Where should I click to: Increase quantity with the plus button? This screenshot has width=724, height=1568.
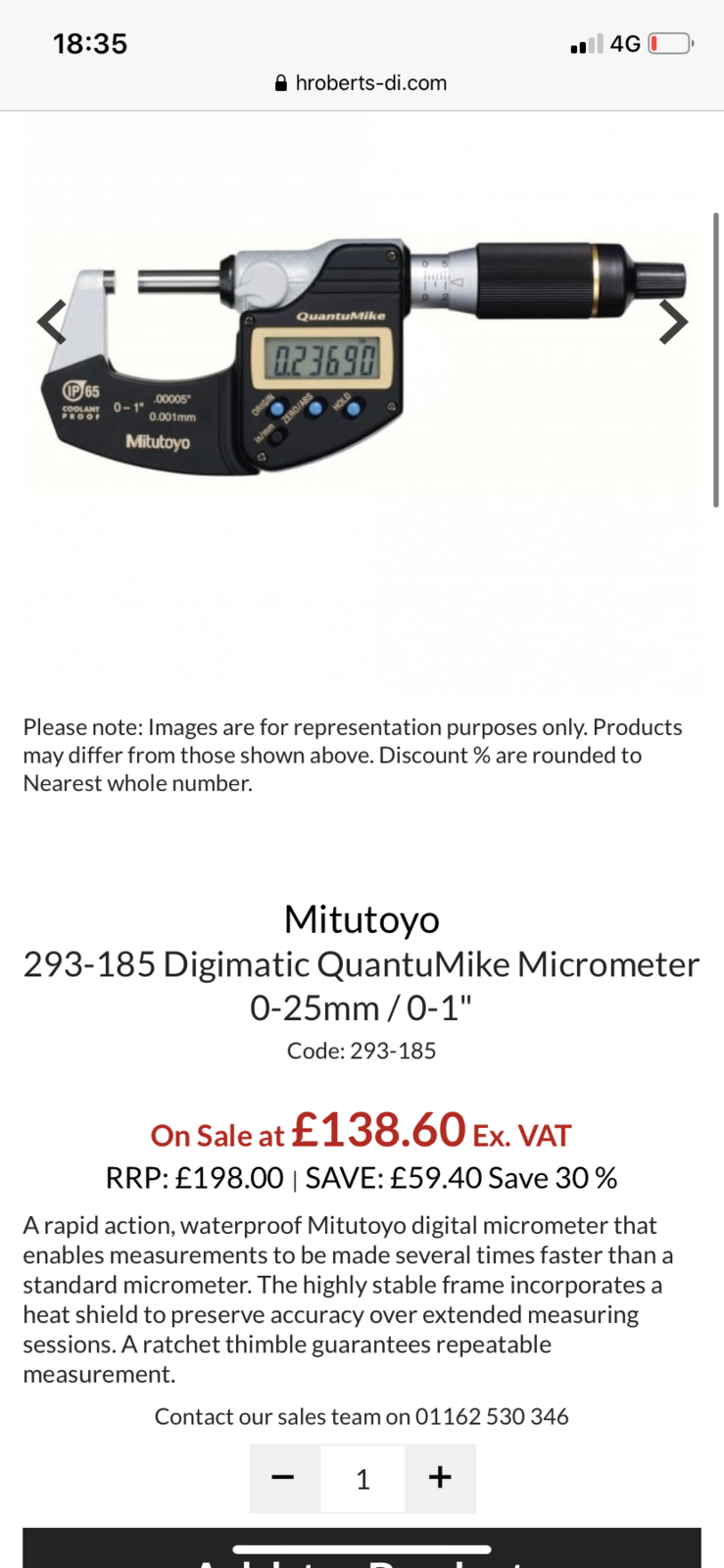point(441,1478)
